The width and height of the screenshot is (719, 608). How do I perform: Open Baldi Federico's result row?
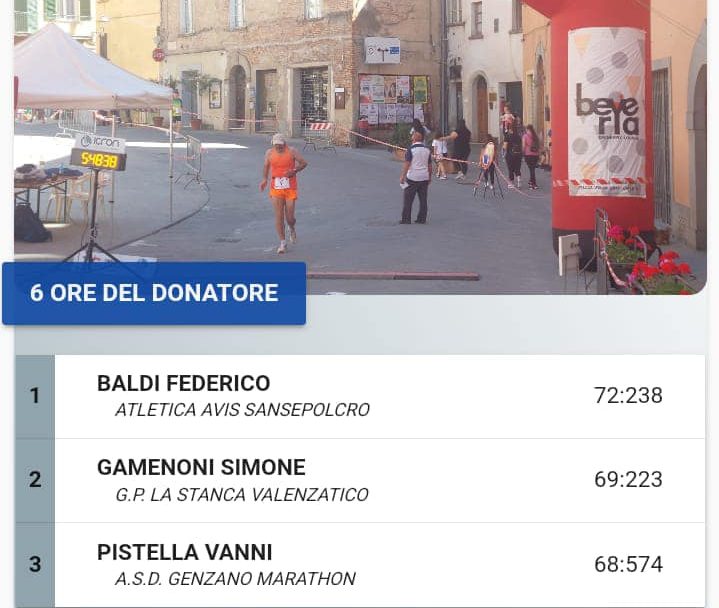(360, 396)
